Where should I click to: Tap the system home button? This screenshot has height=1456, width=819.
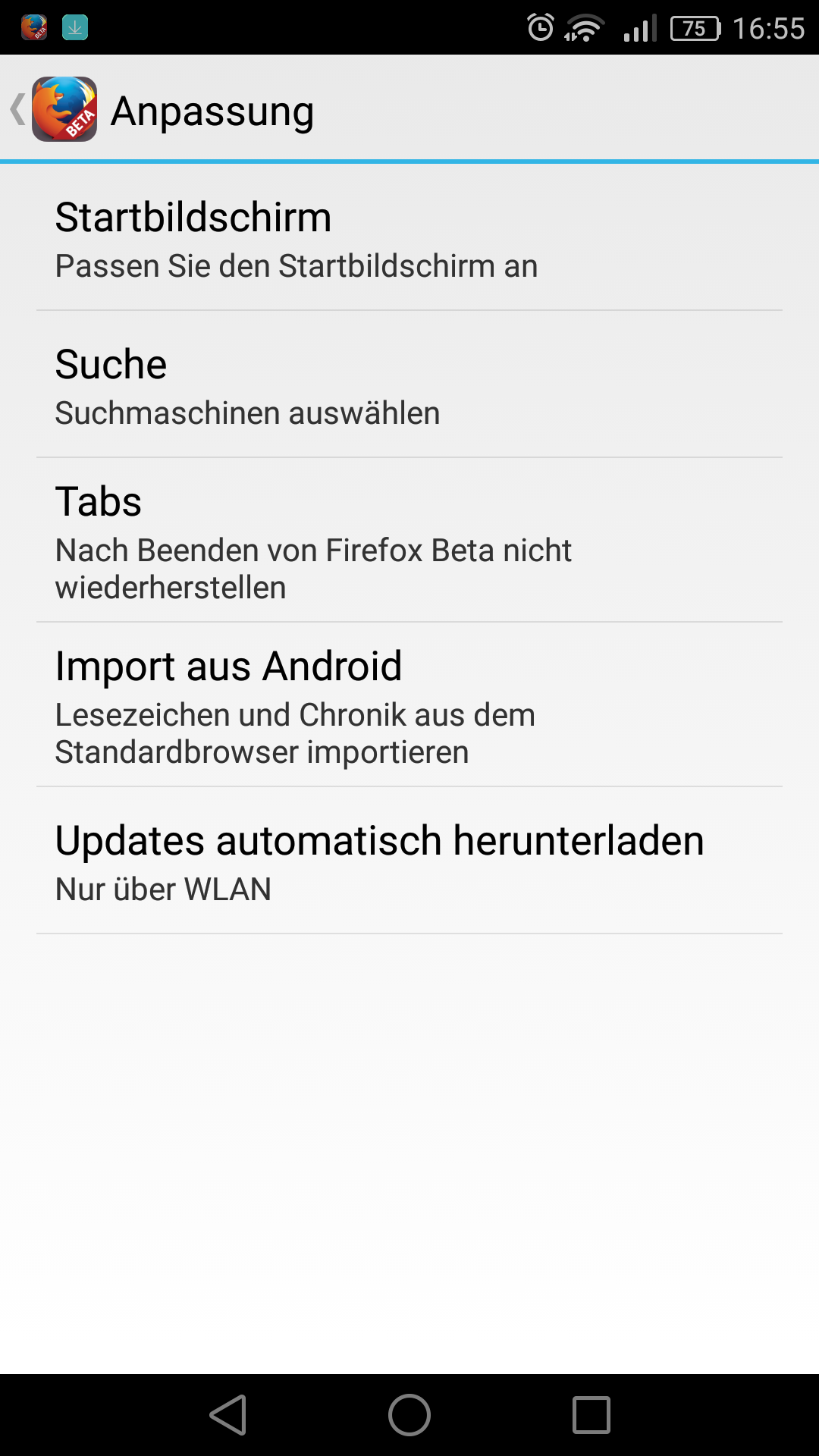[x=409, y=1415]
